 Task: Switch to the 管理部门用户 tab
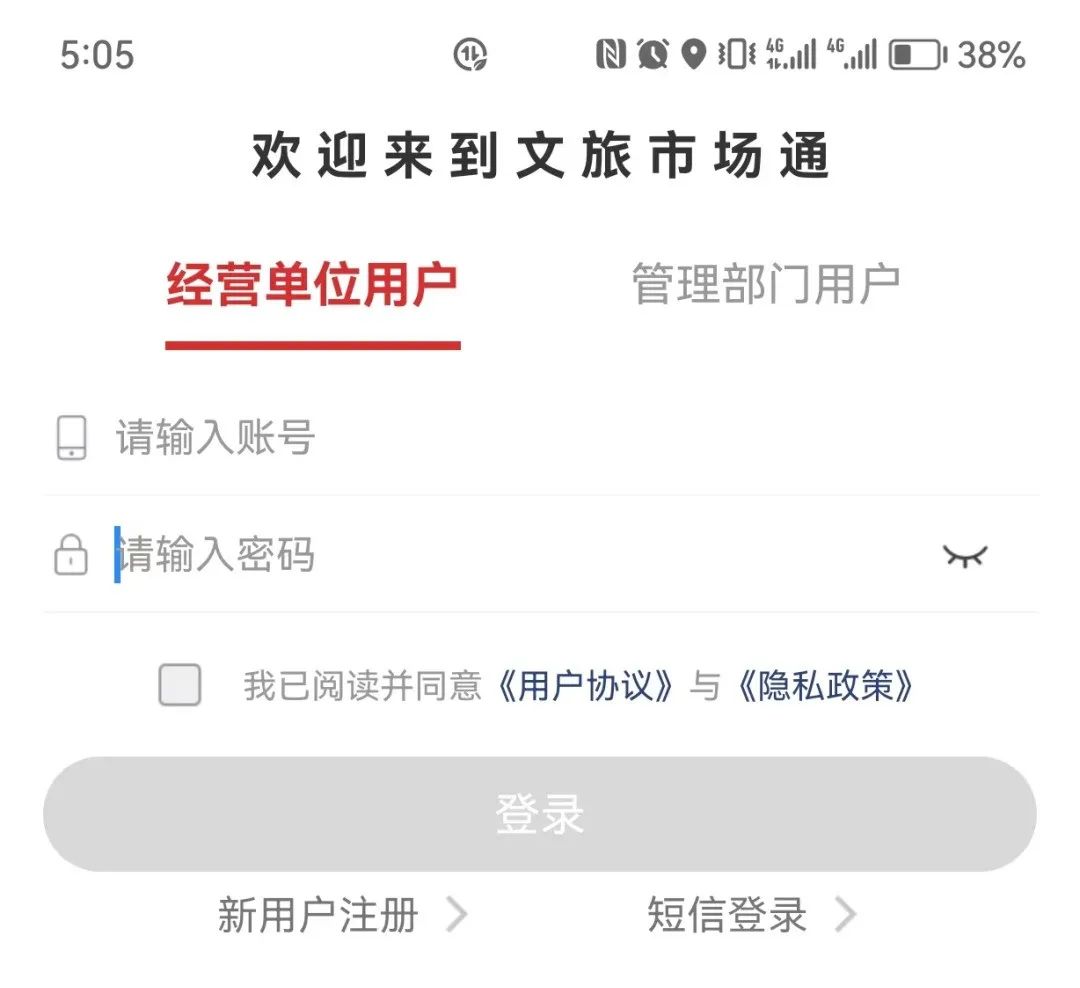(x=765, y=285)
